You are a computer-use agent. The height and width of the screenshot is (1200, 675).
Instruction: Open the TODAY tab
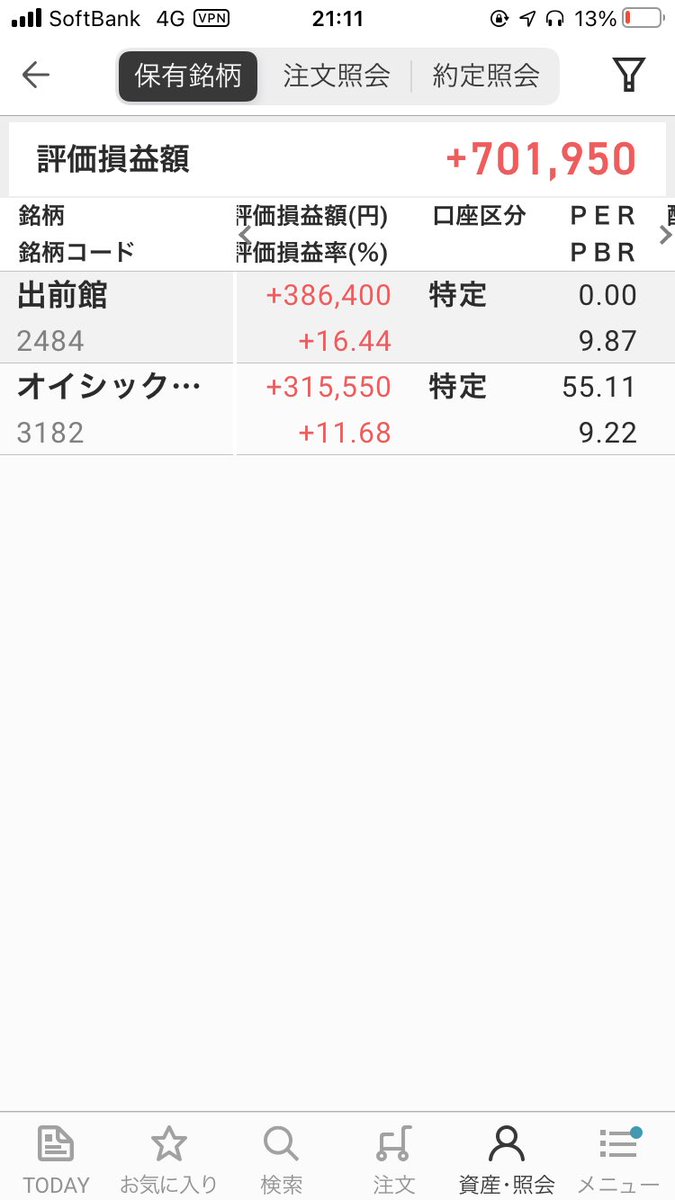click(x=56, y=1160)
